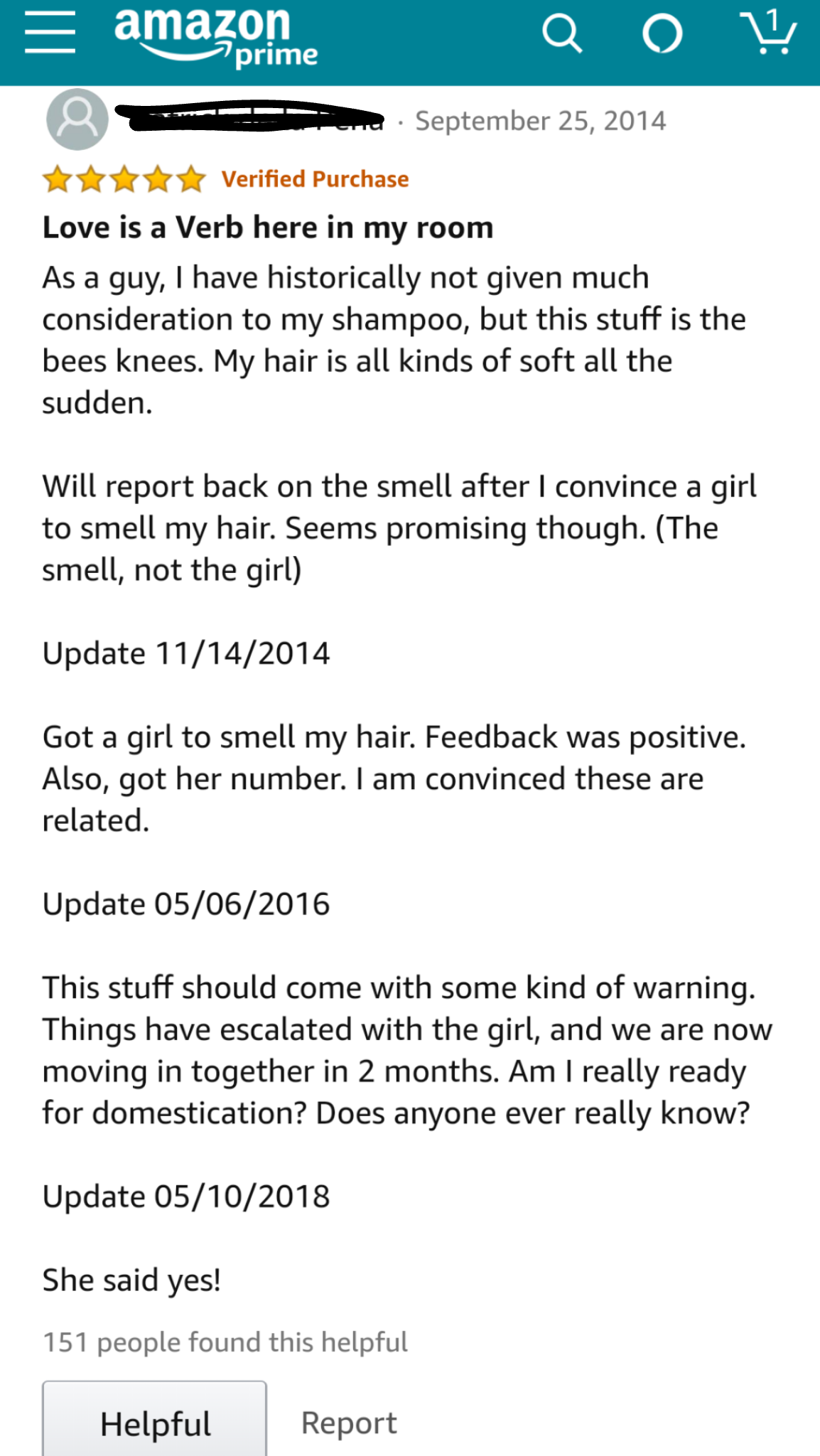Image resolution: width=820 pixels, height=1456 pixels.
Task: Open the reviewer's profile avatar
Action: (x=78, y=119)
